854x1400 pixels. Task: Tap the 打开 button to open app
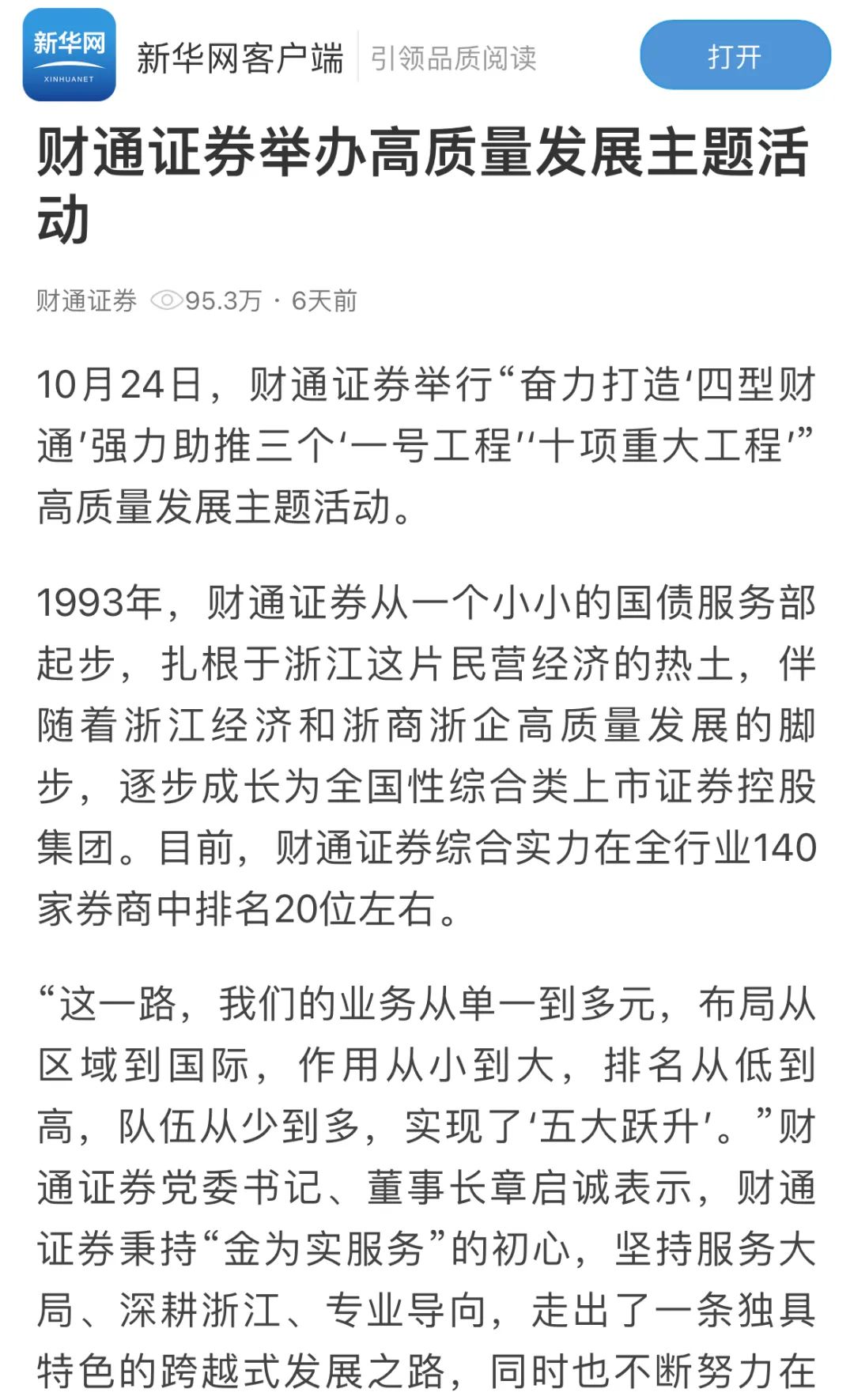pyautogui.click(x=735, y=55)
